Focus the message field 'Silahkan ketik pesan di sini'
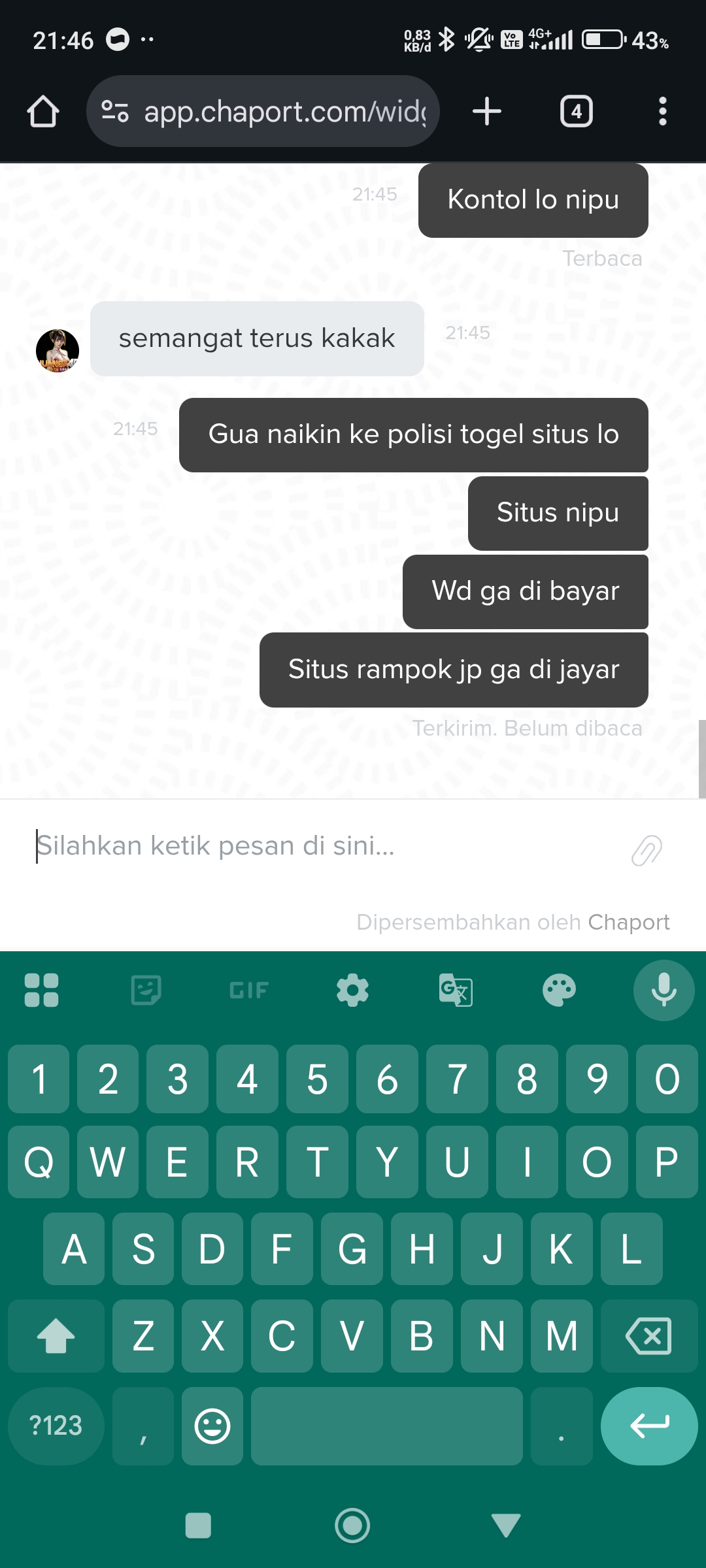This screenshot has width=706, height=1568. (314, 846)
